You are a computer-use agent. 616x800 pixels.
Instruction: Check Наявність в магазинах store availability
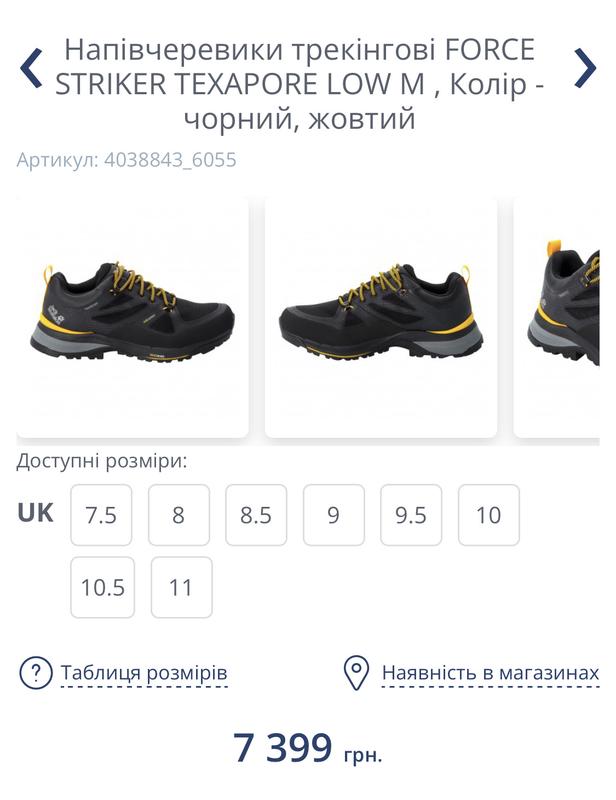(489, 673)
